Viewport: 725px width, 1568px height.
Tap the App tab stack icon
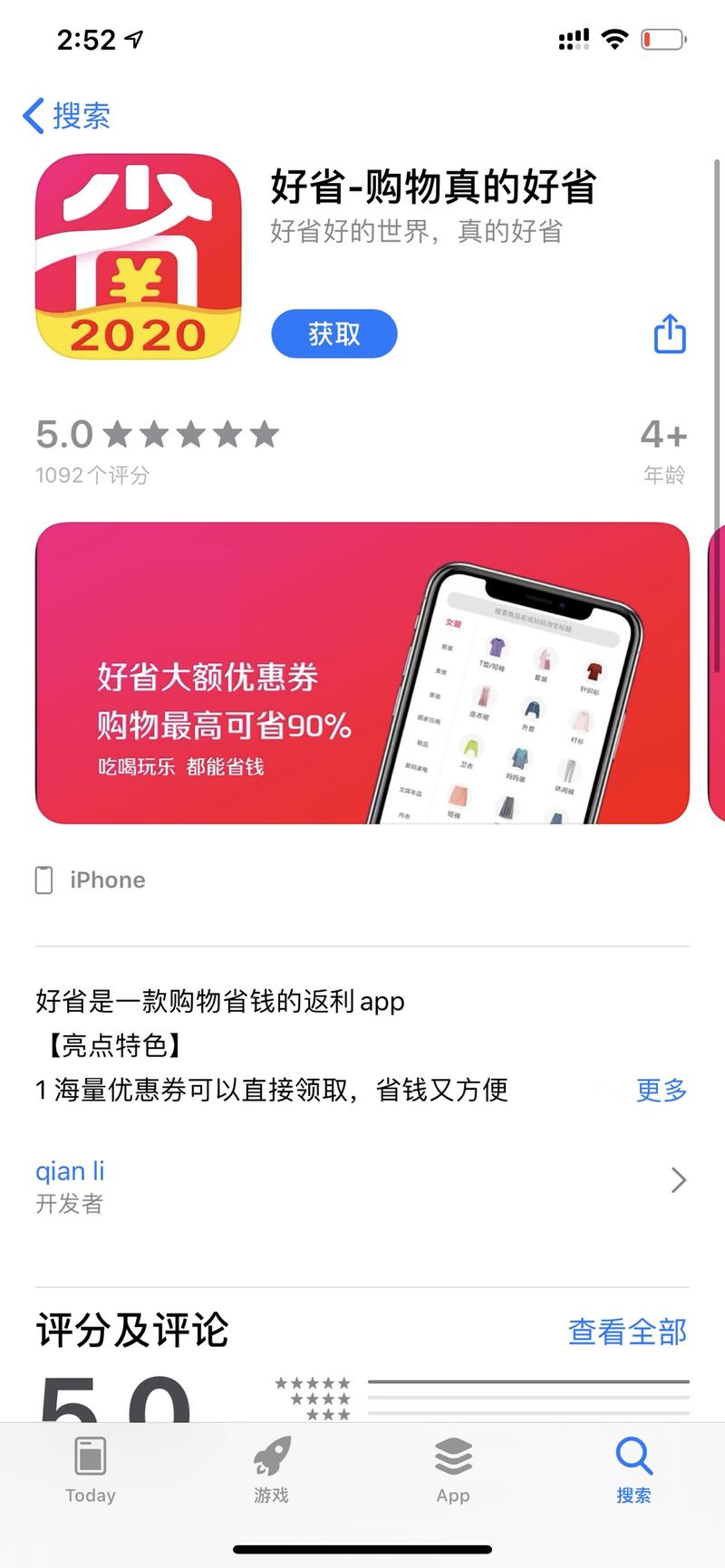pyautogui.click(x=451, y=1458)
